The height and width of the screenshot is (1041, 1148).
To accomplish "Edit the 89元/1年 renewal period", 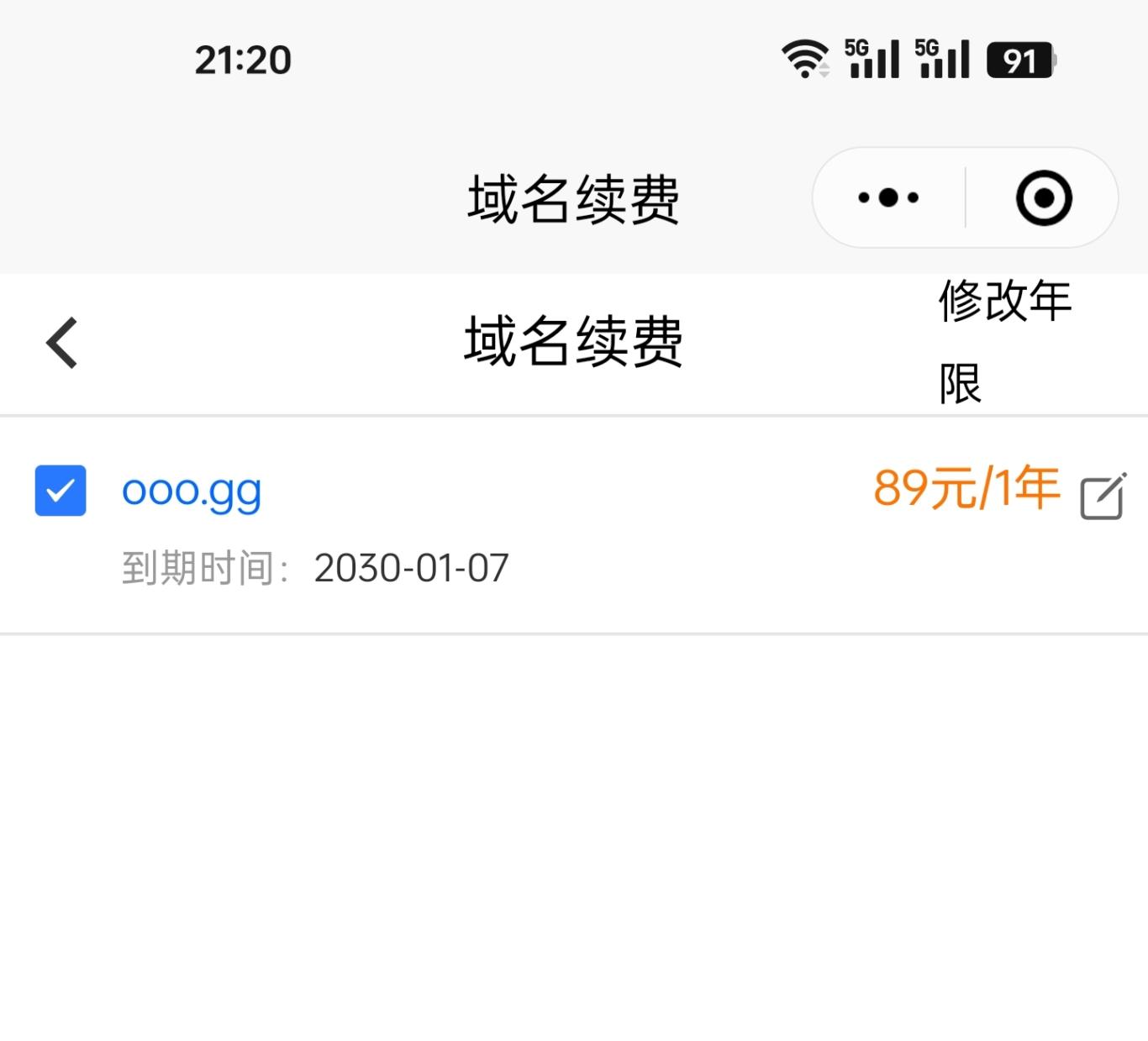I will (x=1102, y=497).
